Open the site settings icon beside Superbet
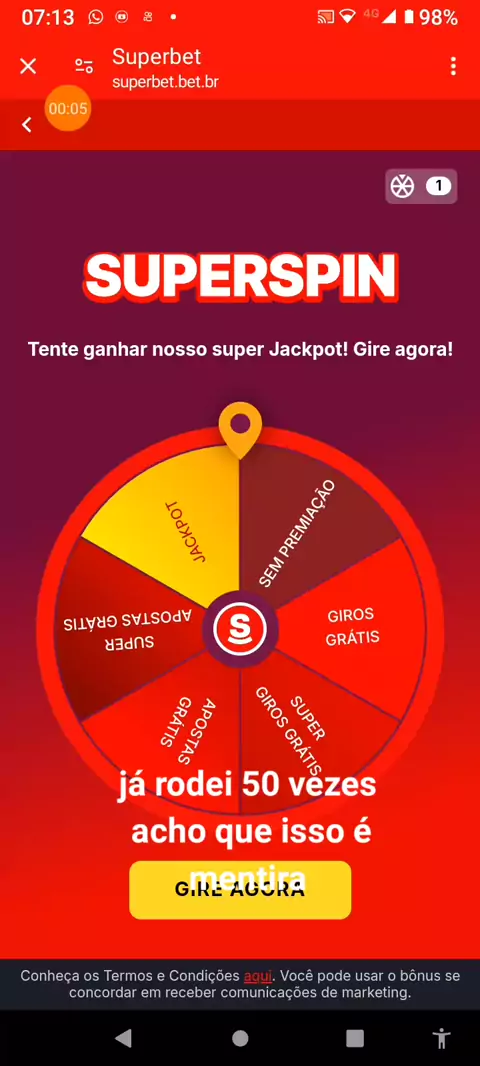 pos(84,66)
